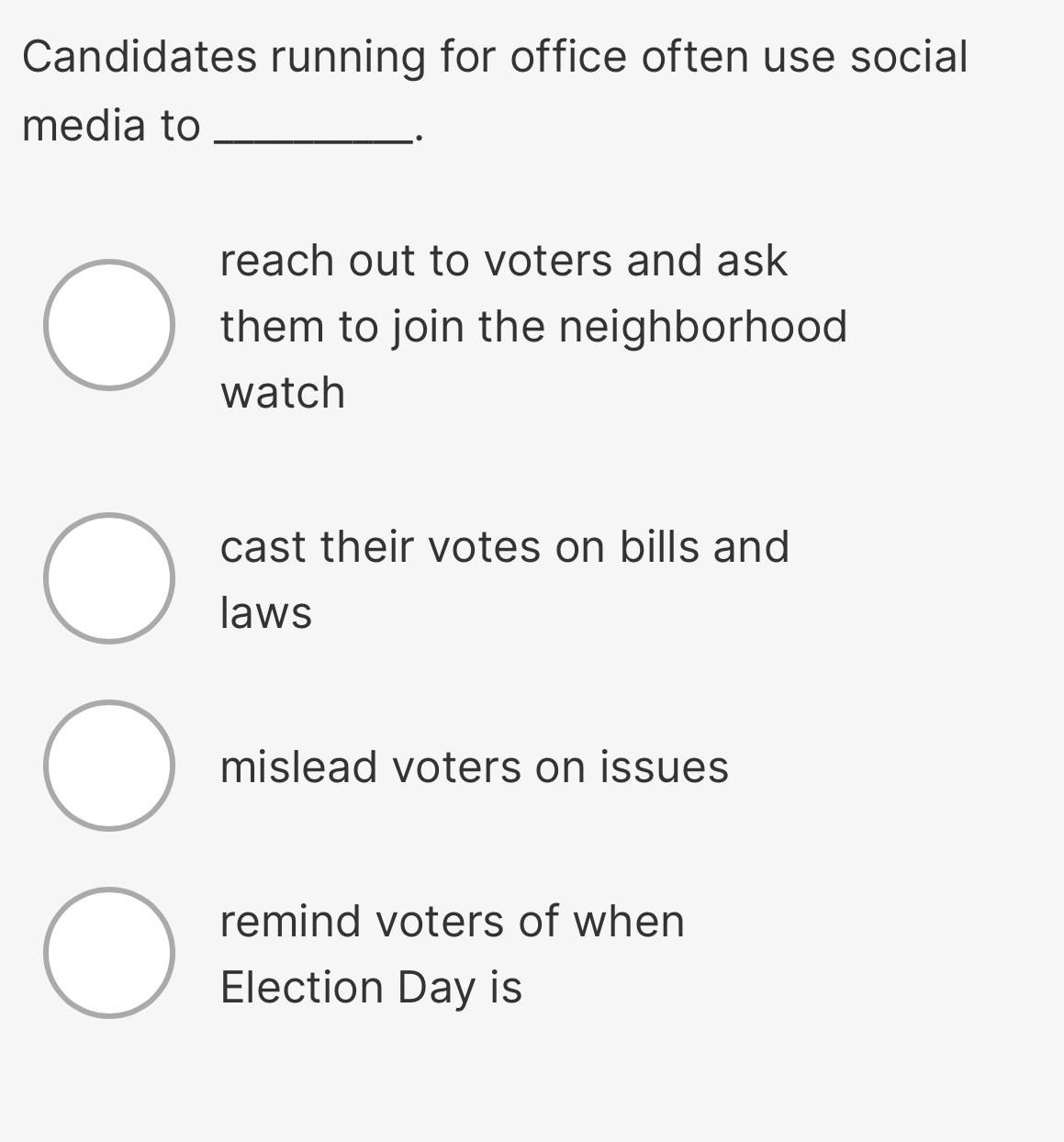
Task: Select the radio button for neighborhood watch answer
Action: [x=110, y=323]
